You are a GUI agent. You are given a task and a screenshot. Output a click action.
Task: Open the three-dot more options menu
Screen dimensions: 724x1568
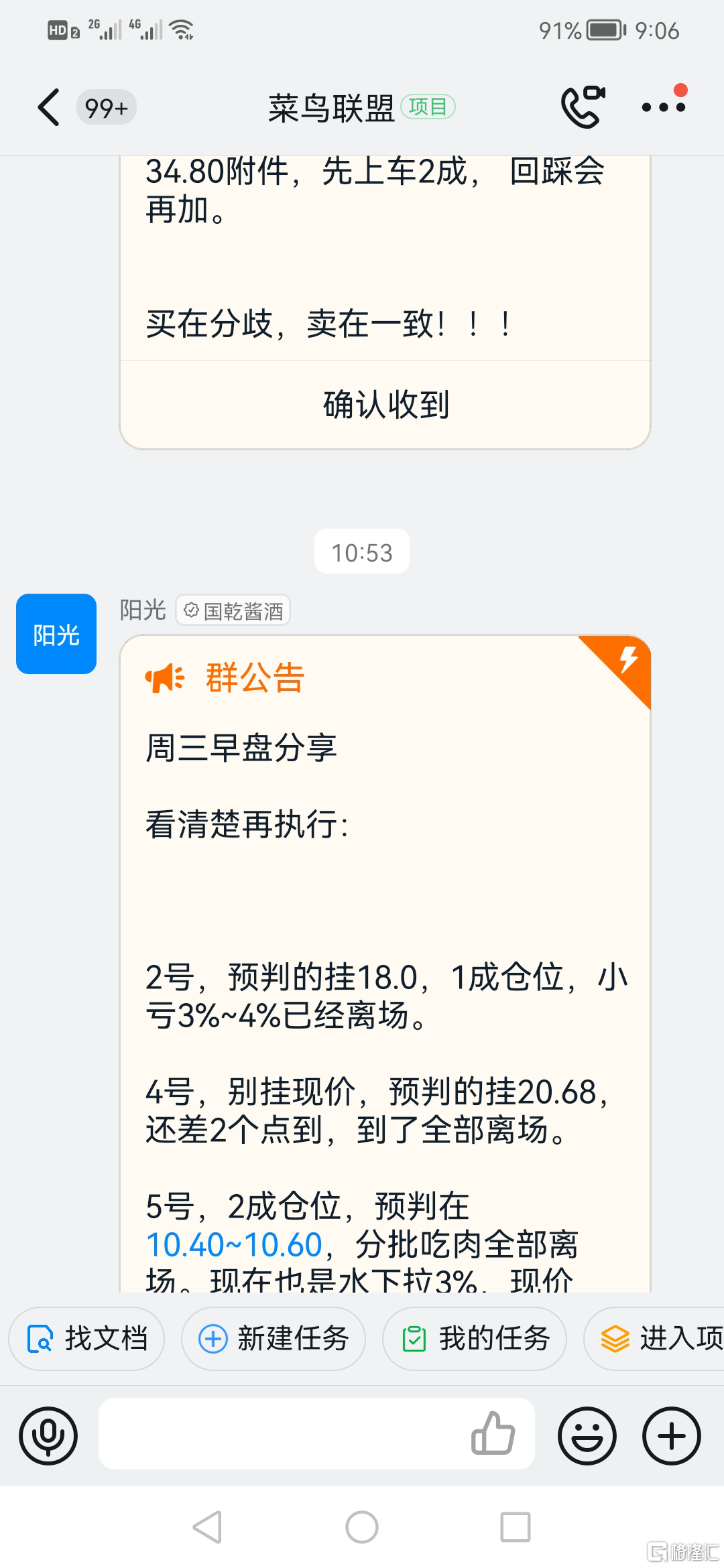pyautogui.click(x=664, y=107)
